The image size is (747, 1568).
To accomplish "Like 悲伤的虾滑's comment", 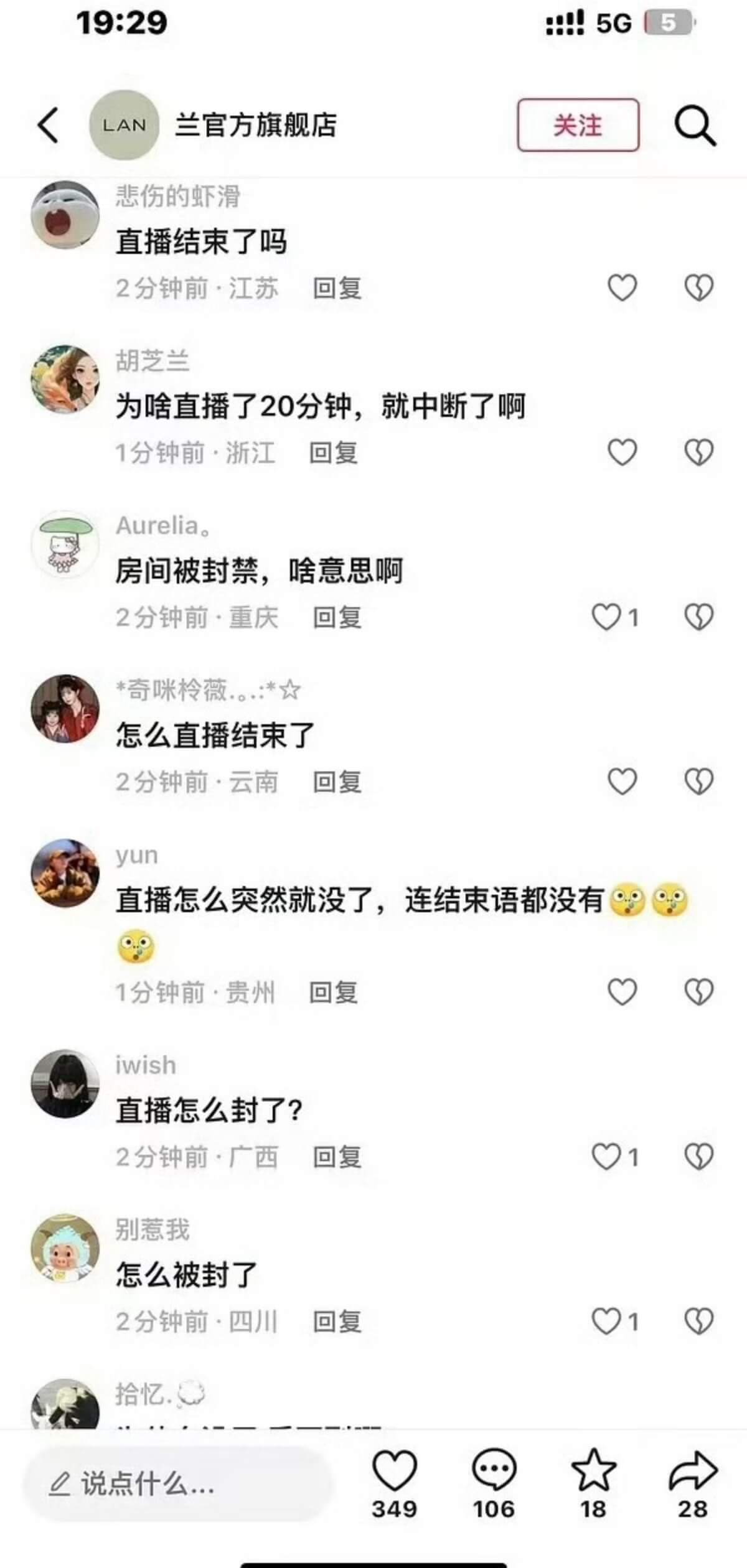I will click(622, 288).
